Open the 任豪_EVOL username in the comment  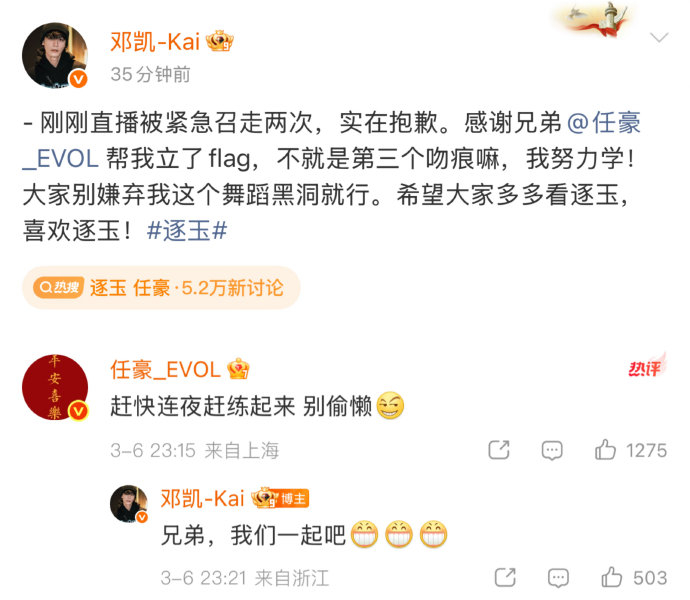click(x=165, y=369)
